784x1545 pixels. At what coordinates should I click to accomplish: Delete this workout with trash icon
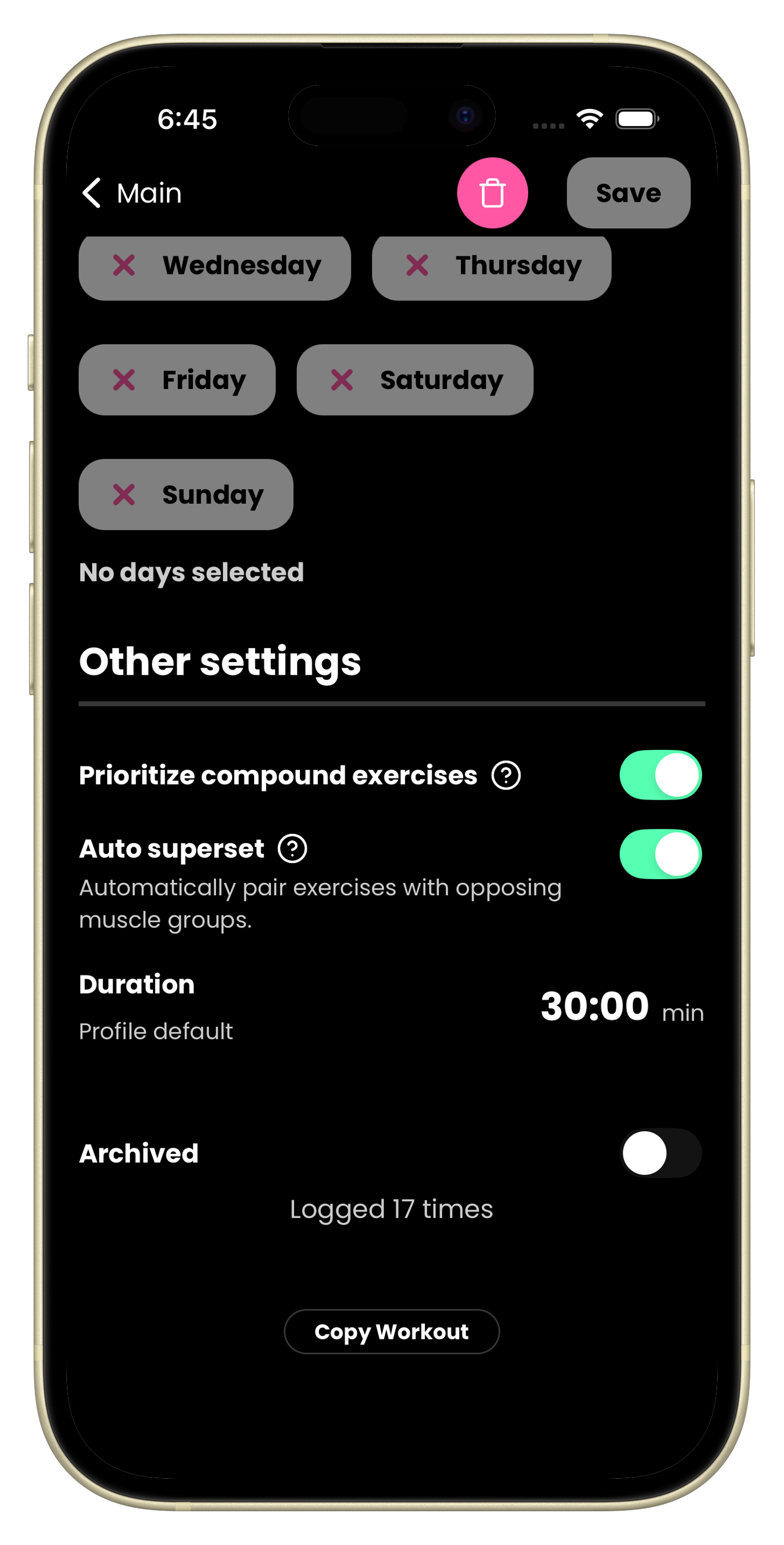[x=492, y=193]
